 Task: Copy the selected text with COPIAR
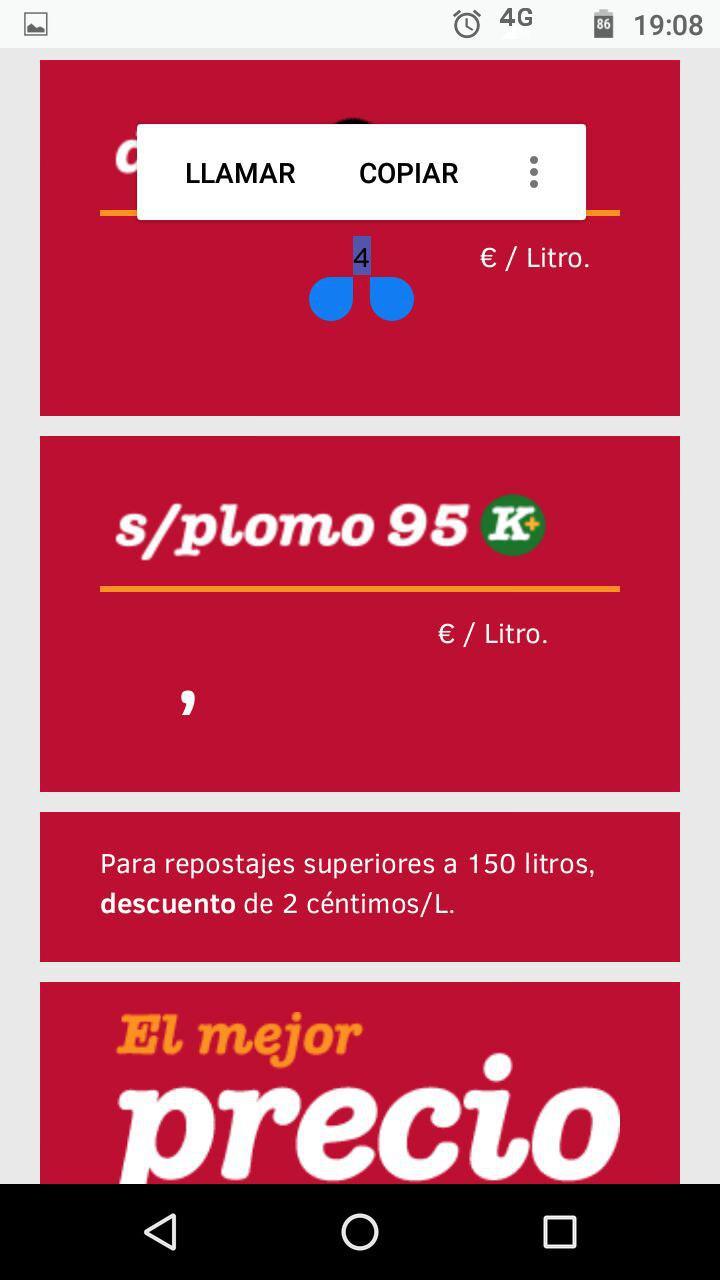(408, 173)
